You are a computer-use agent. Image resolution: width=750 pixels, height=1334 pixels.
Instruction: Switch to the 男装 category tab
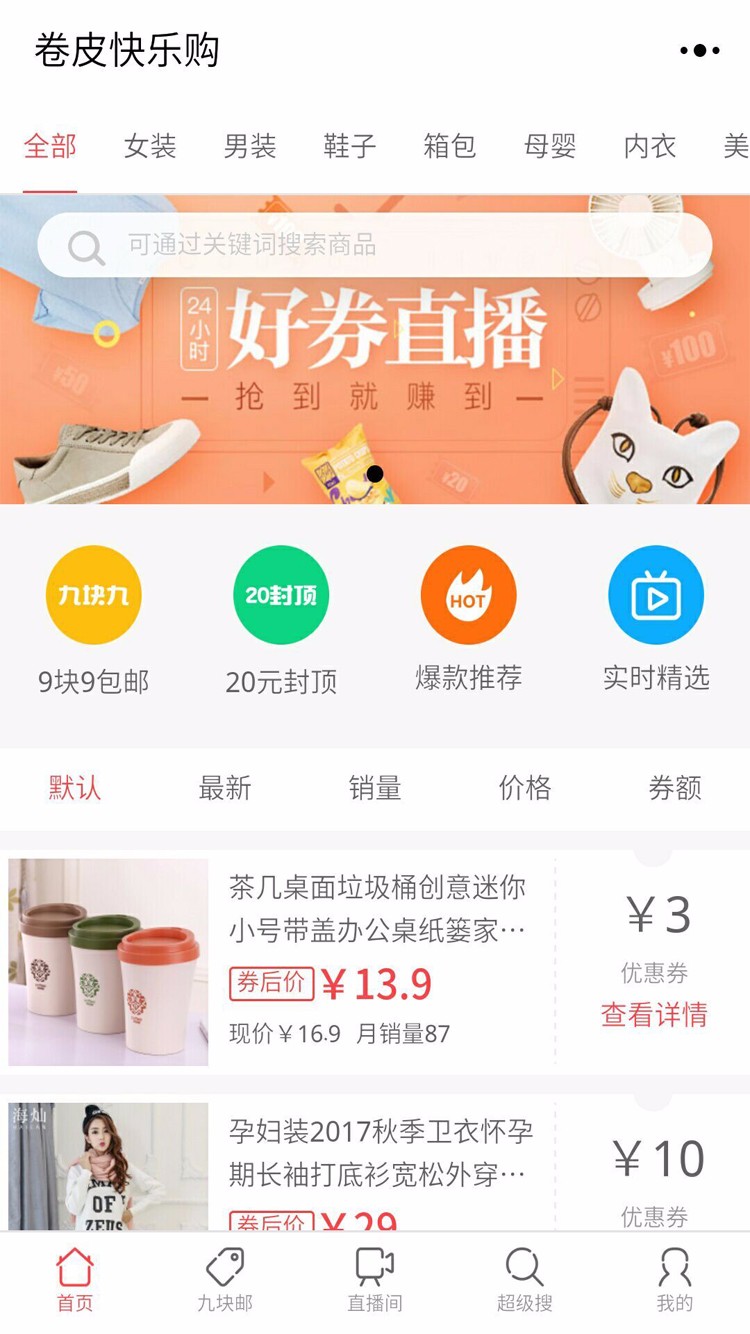[x=250, y=146]
